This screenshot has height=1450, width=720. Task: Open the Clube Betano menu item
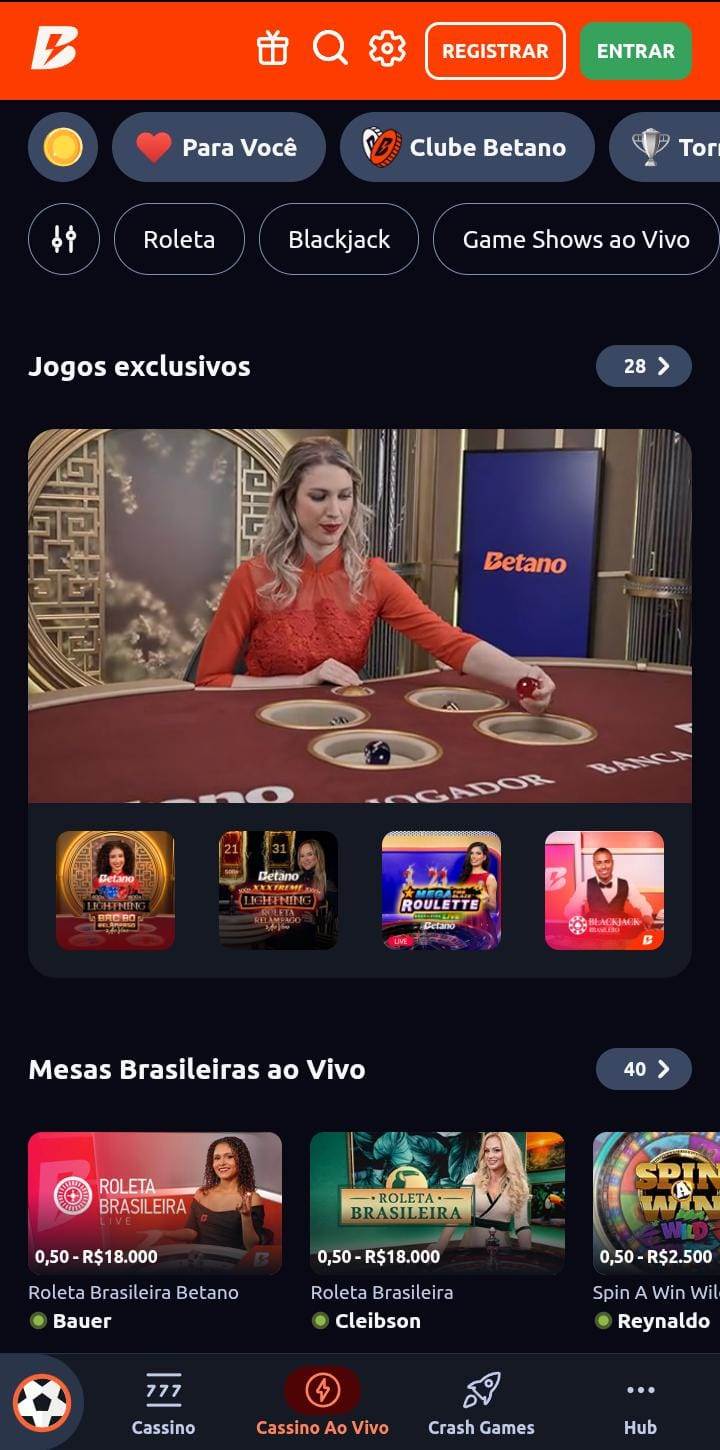(x=467, y=146)
